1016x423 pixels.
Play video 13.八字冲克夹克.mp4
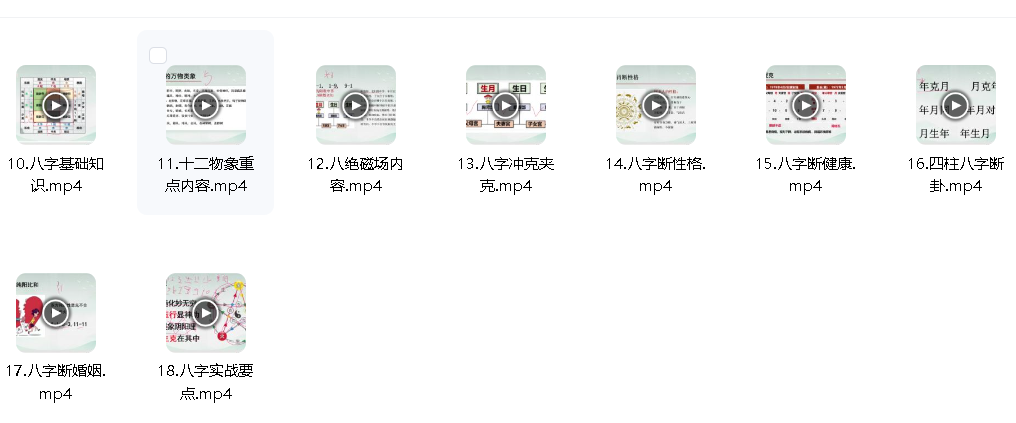click(506, 105)
